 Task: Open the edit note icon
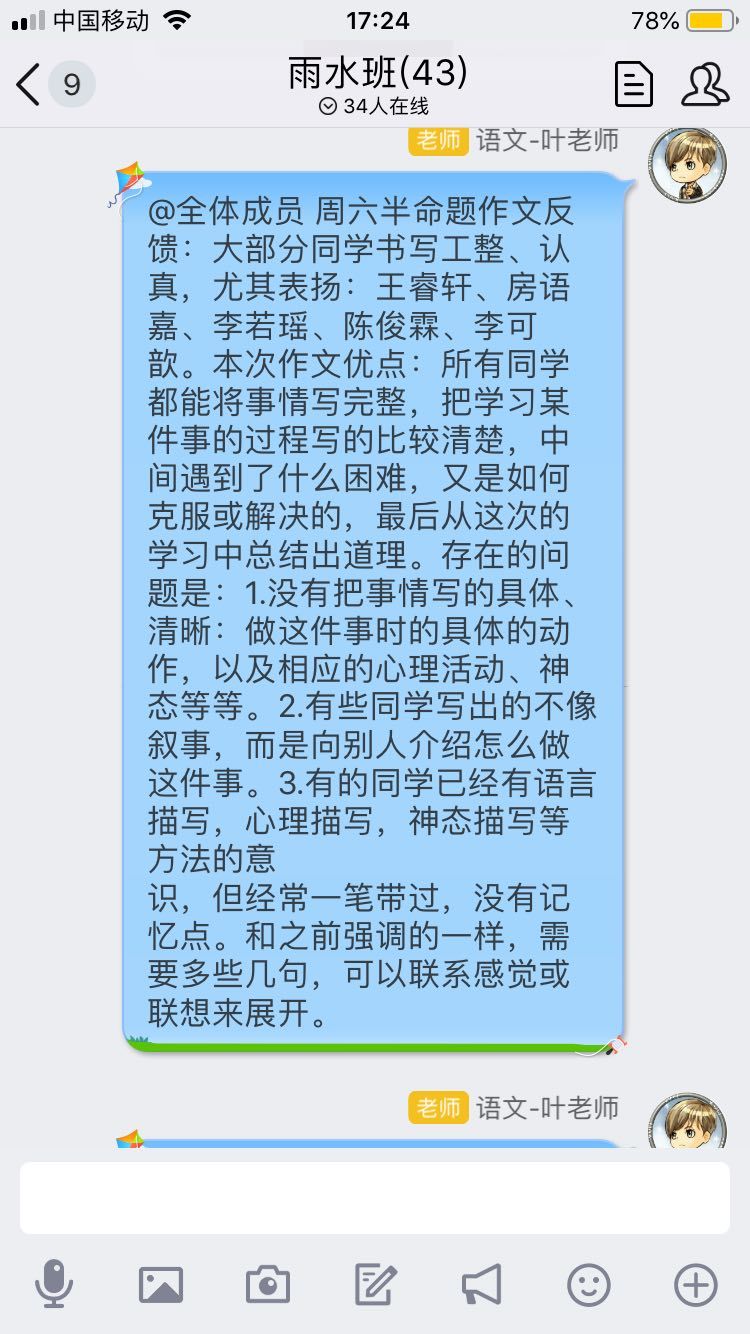tap(375, 1284)
